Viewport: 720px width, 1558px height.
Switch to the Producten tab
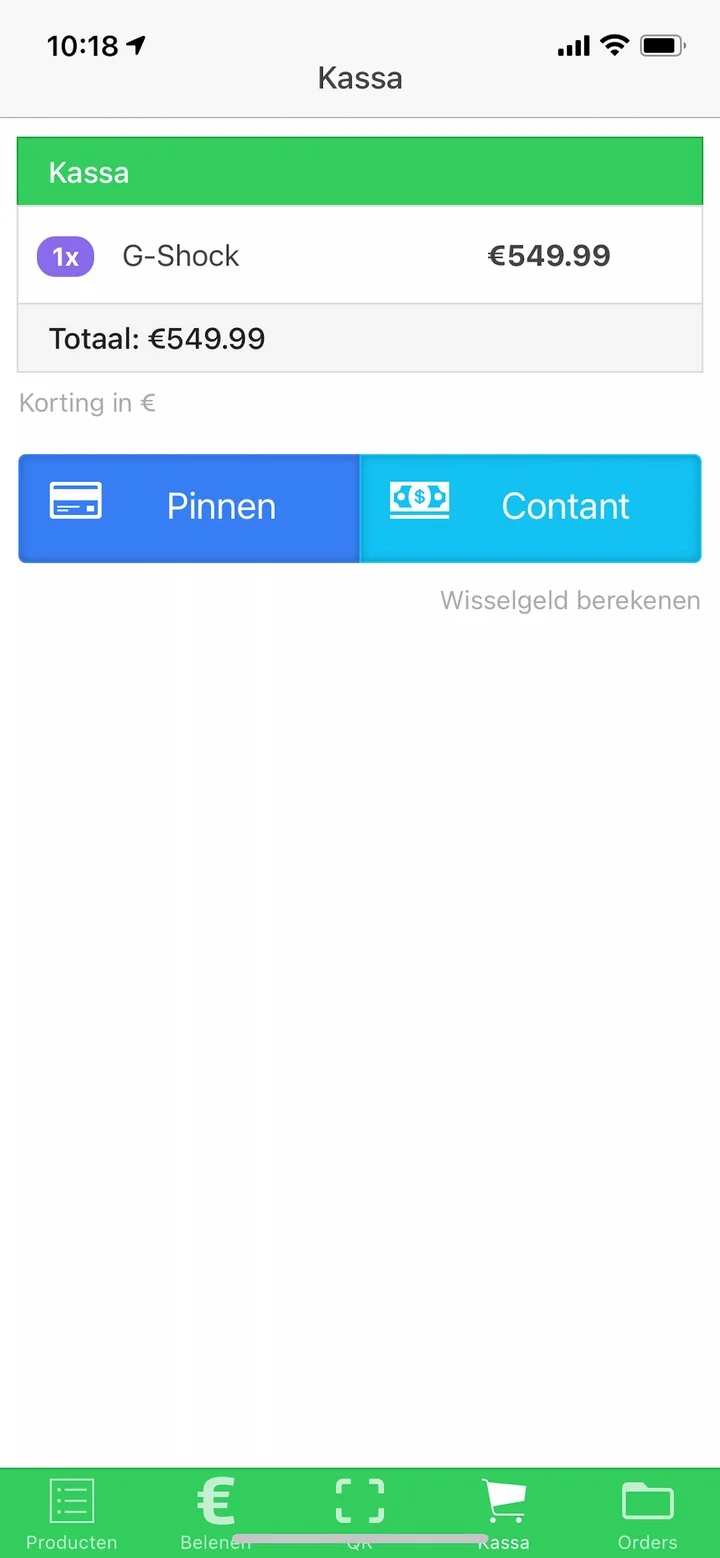coord(71,1512)
